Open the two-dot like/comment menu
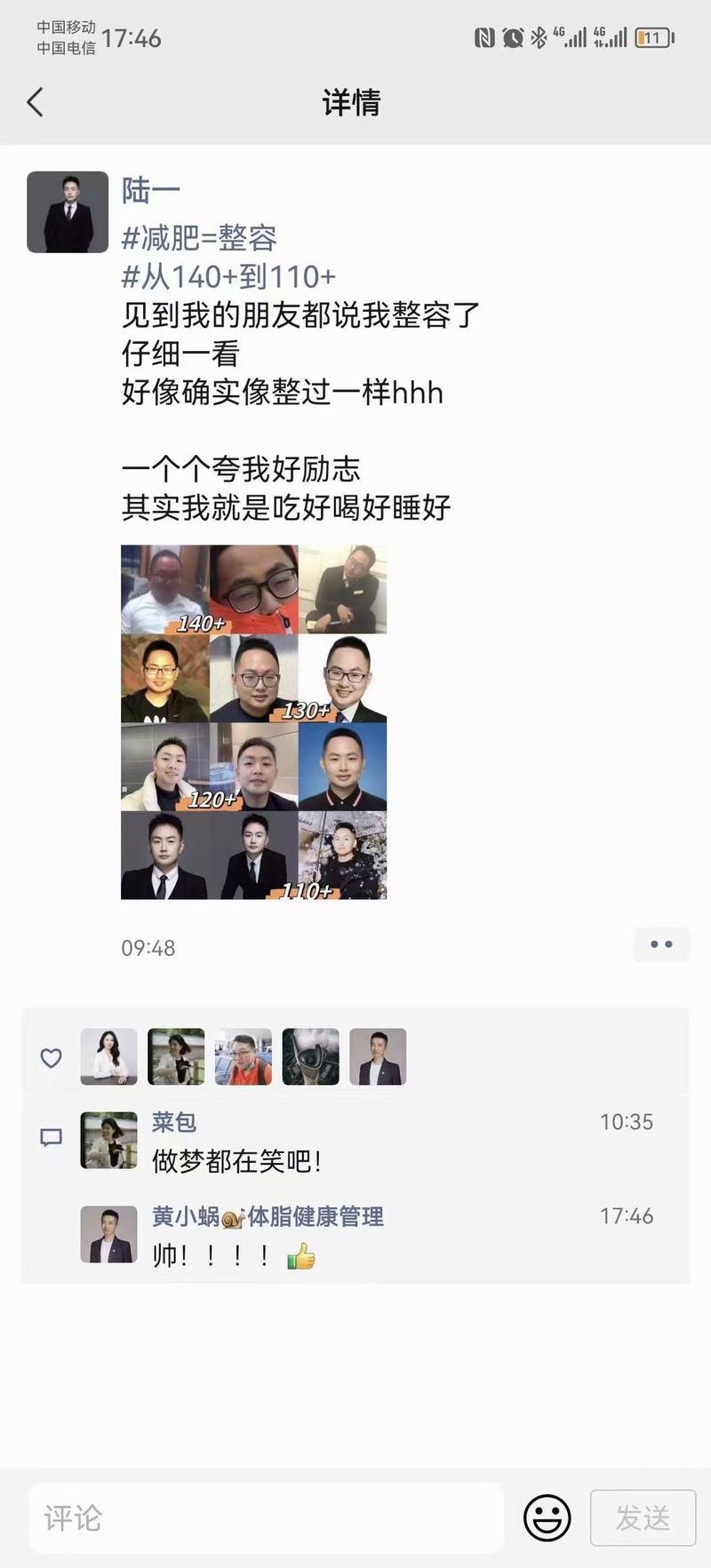 (x=661, y=944)
